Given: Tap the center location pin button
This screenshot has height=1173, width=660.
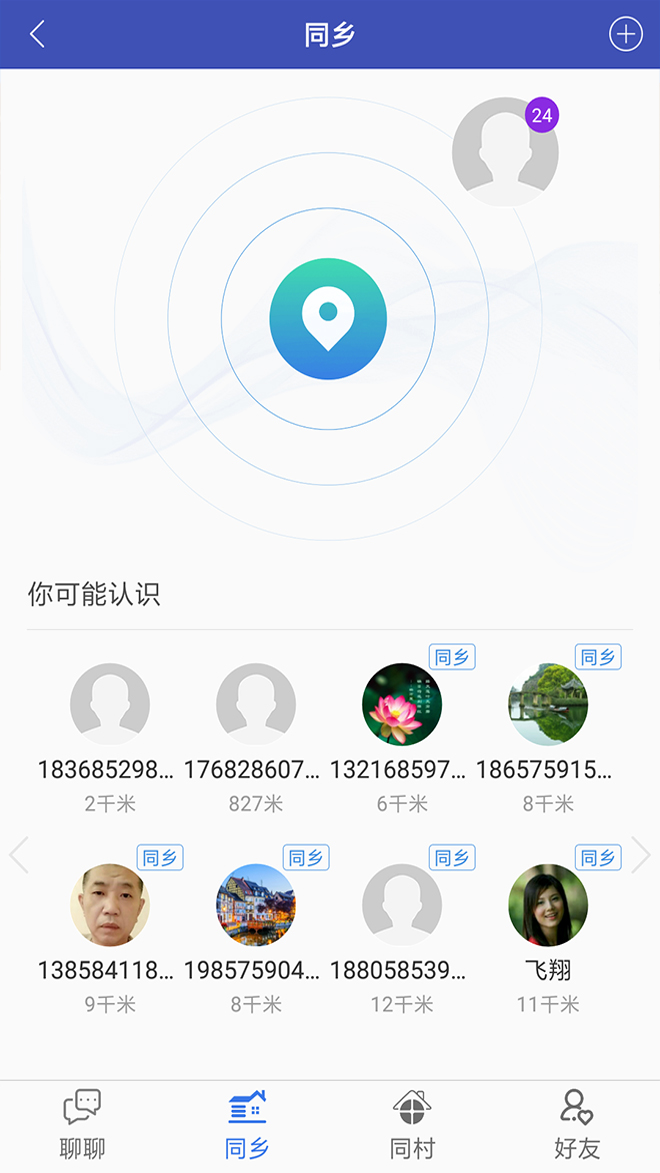Looking at the screenshot, I should click(x=328, y=319).
